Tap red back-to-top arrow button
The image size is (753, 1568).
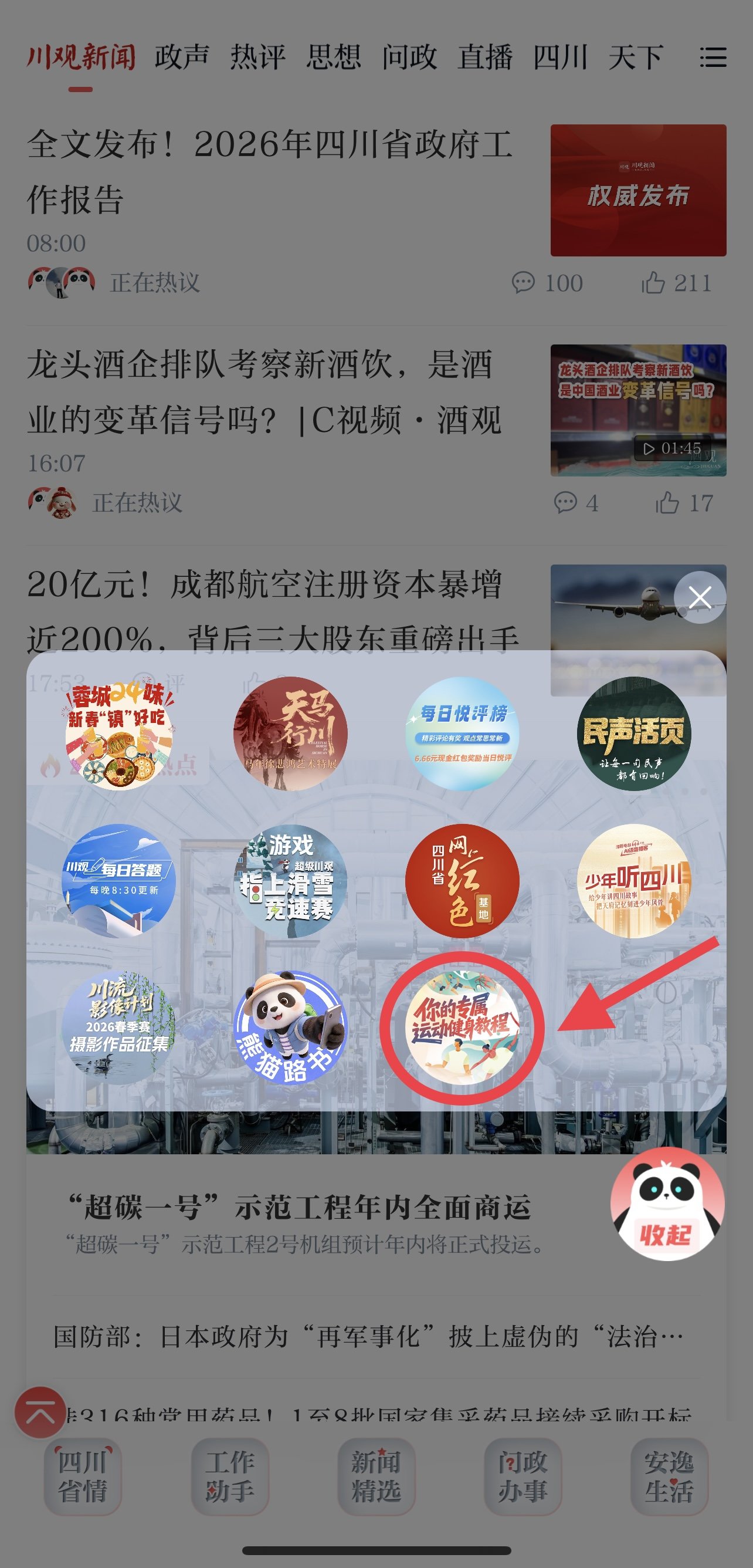click(40, 1411)
